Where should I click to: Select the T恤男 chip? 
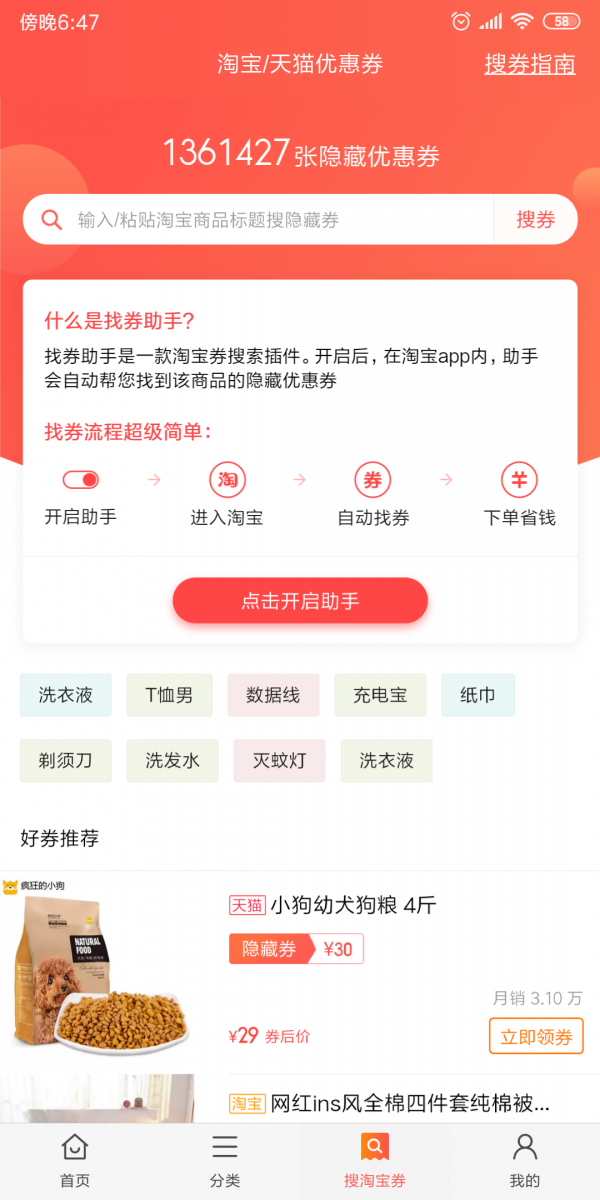pos(169,695)
